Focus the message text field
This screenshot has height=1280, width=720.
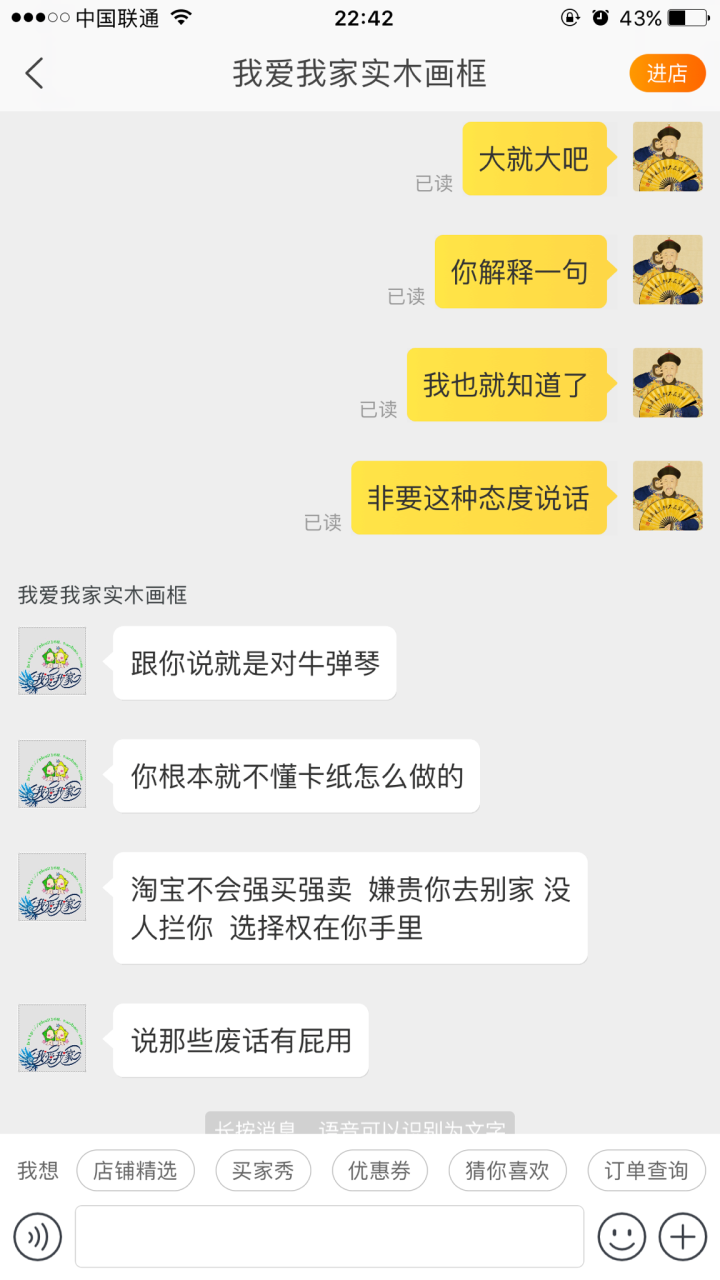pos(329,1237)
